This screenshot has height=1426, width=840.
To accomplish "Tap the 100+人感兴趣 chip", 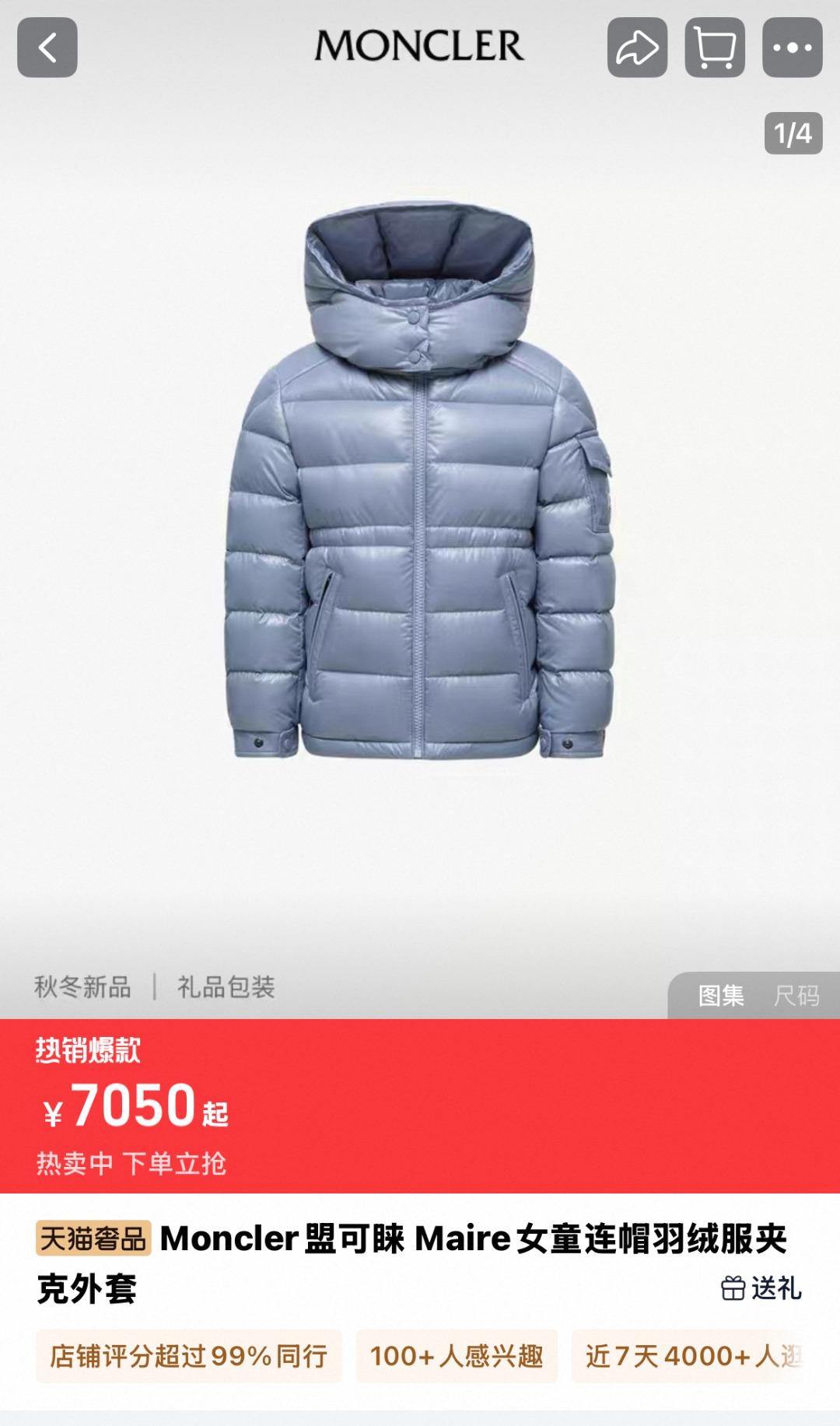I will (457, 1356).
